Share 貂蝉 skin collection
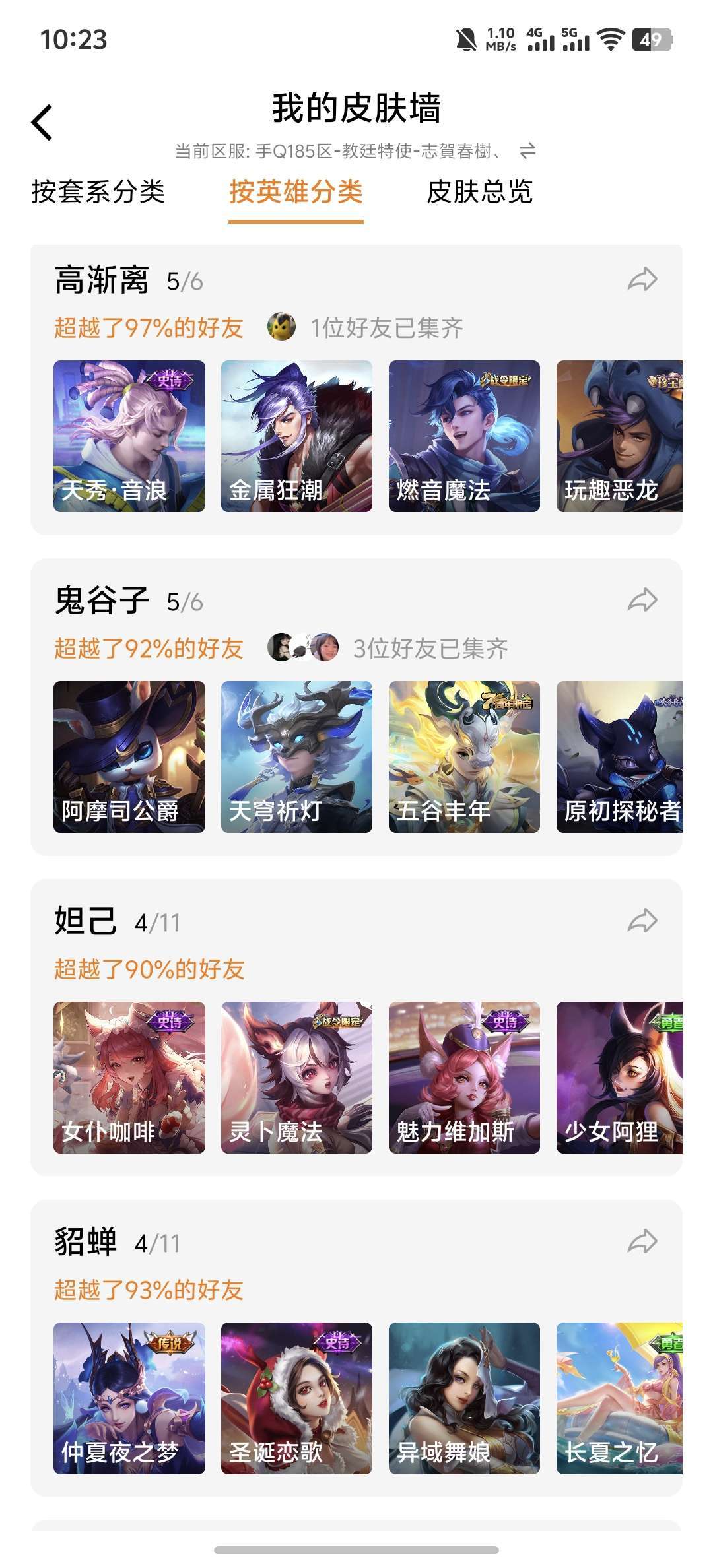 point(642,1241)
